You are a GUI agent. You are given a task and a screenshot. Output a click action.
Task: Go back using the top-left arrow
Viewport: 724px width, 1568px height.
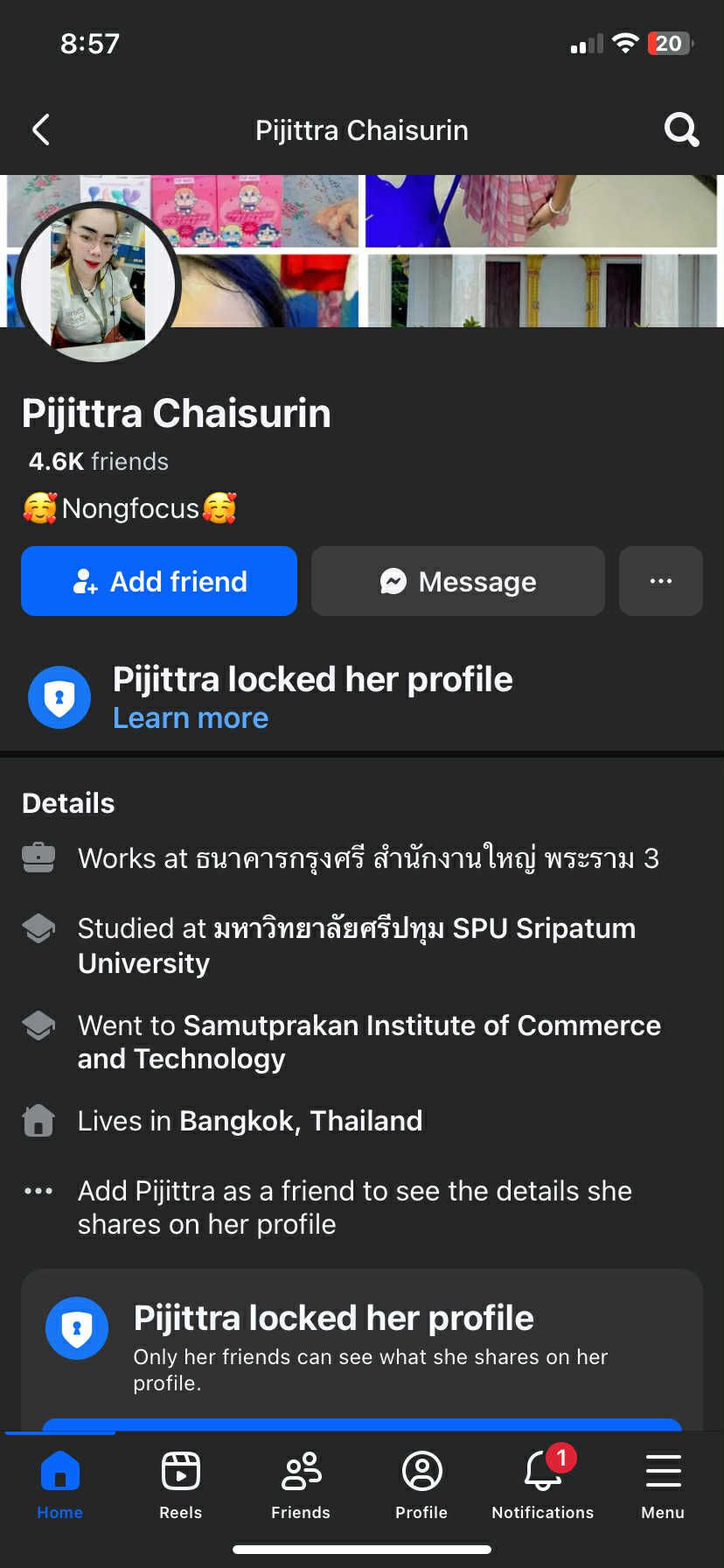coord(41,130)
